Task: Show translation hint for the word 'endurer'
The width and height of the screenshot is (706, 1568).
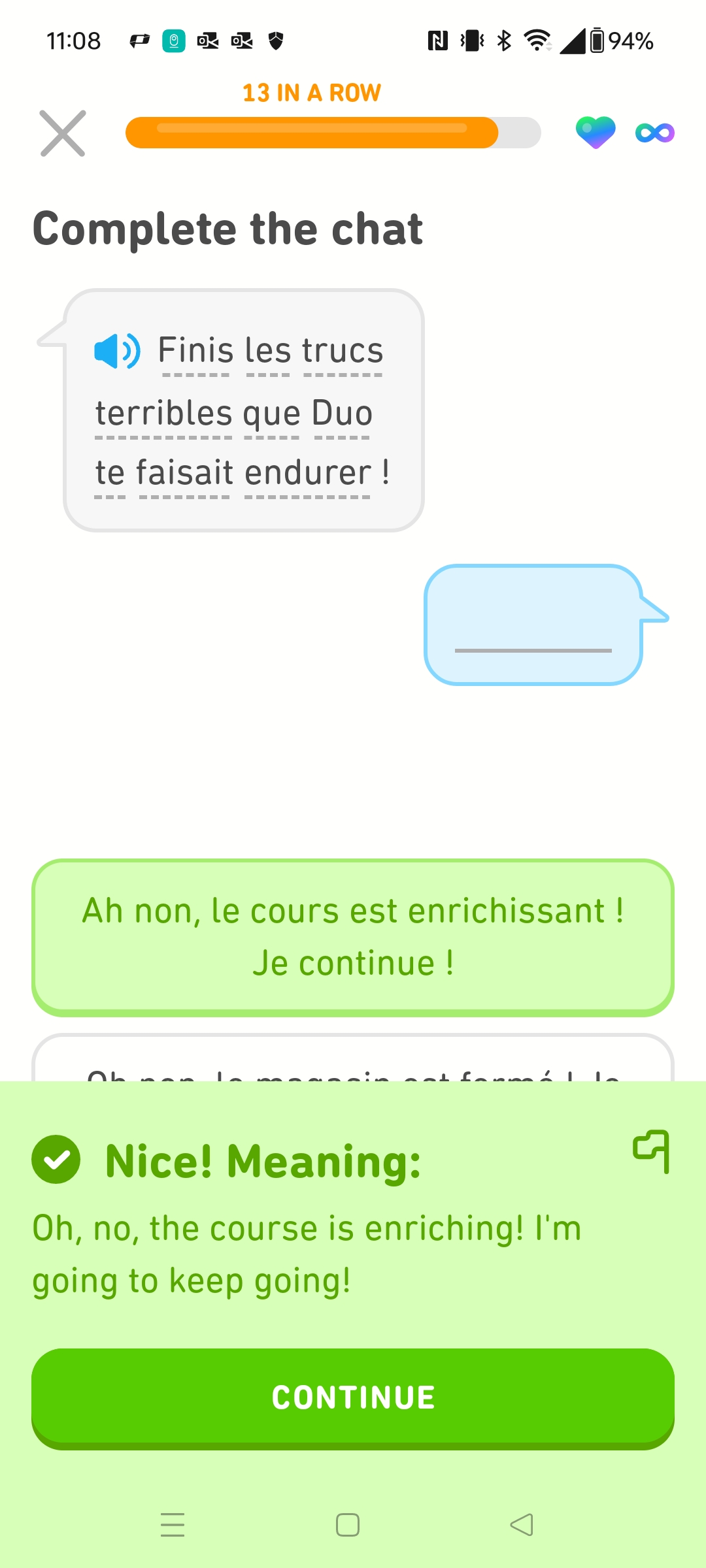Action: (307, 472)
